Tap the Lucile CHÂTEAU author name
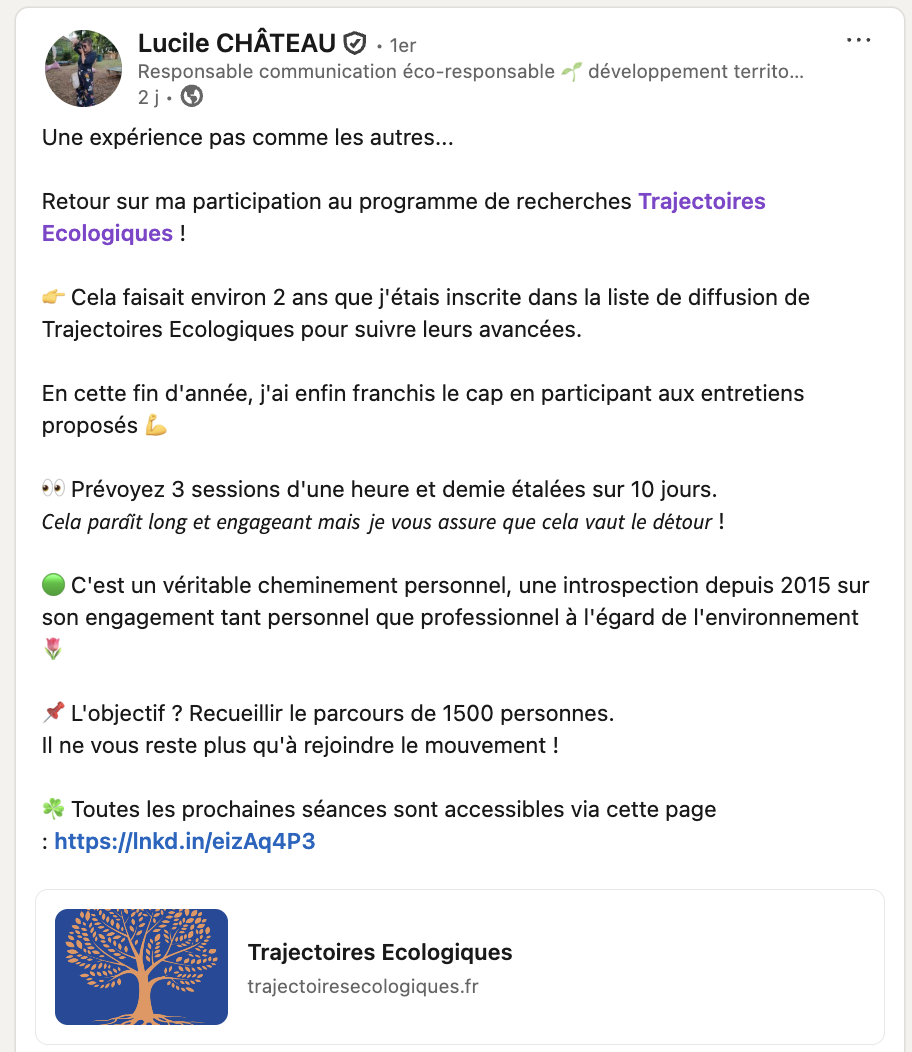Screen dimensions: 912x1052 click(237, 43)
